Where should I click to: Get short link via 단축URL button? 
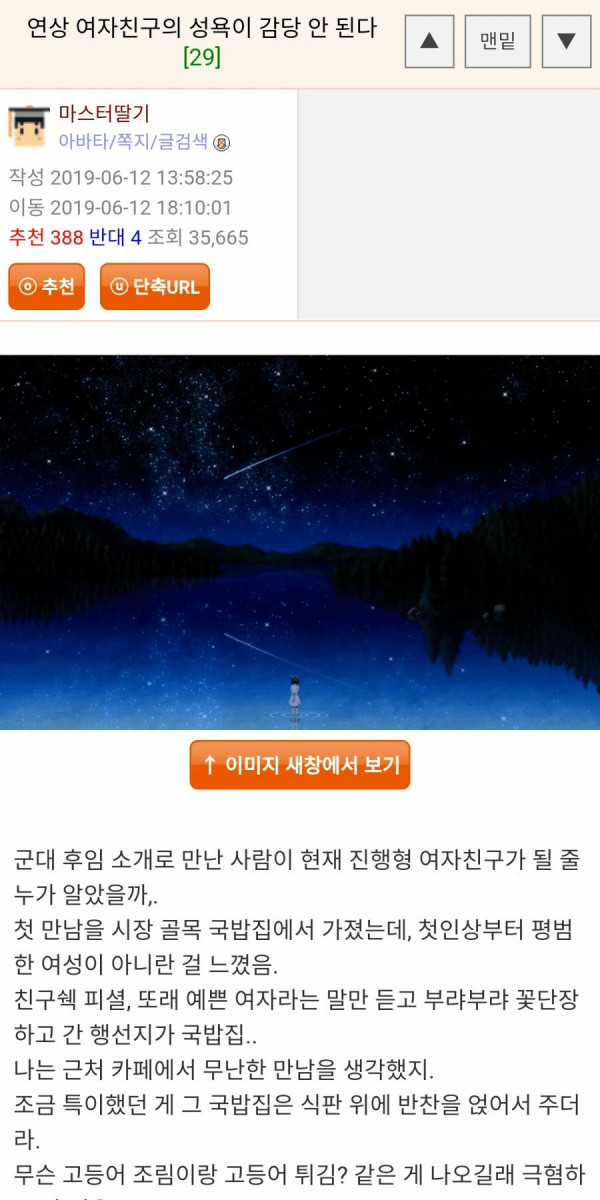(x=155, y=287)
